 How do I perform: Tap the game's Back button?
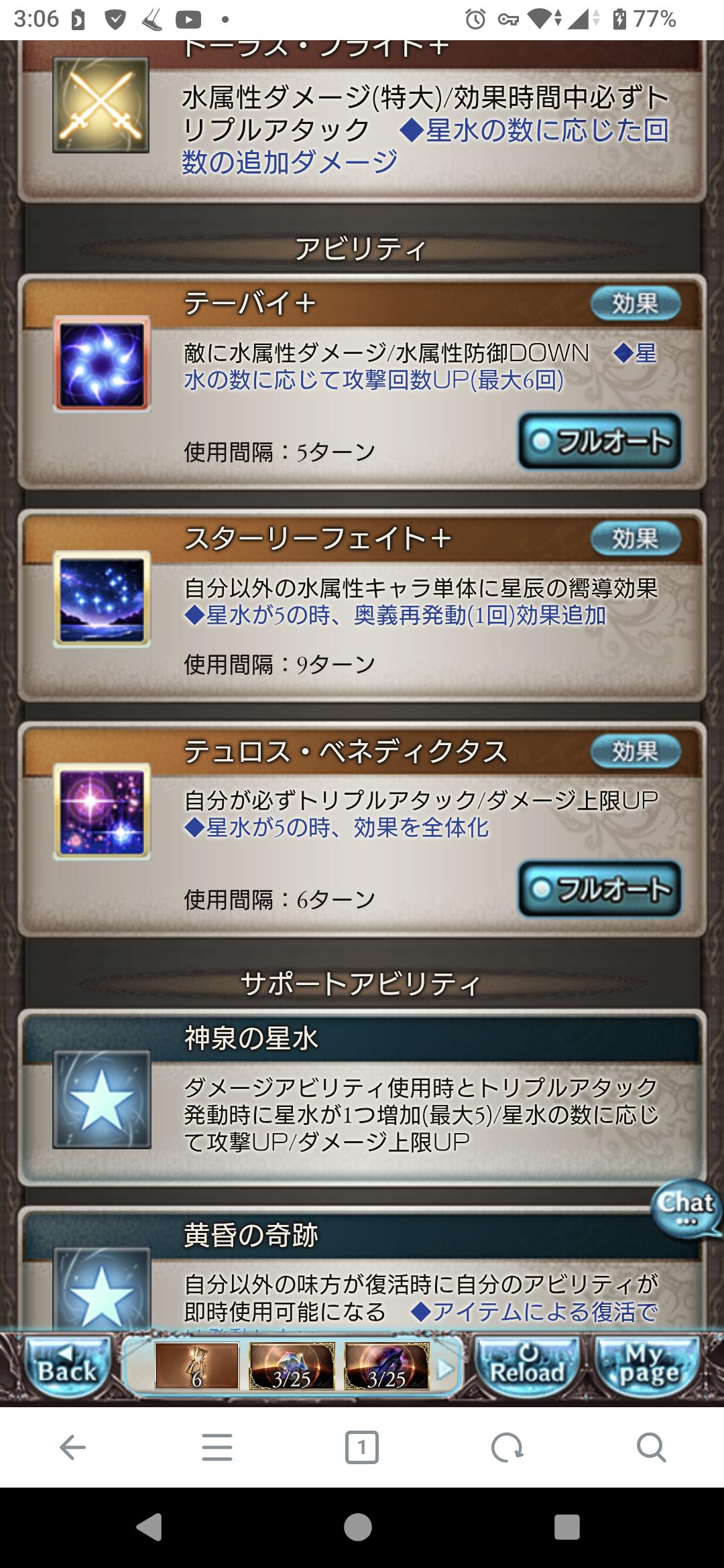pyautogui.click(x=66, y=1368)
